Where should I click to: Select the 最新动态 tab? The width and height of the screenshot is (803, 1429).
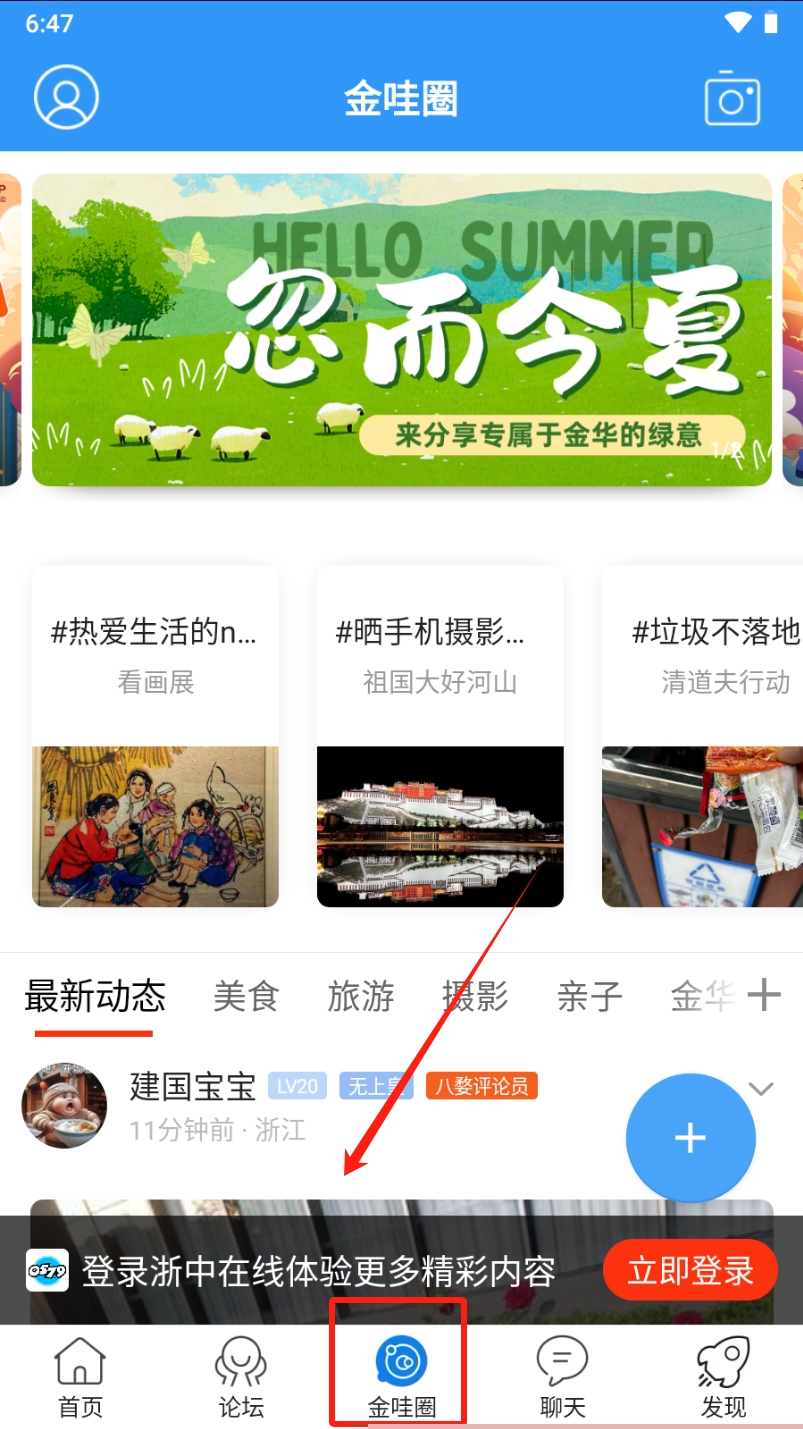[95, 996]
